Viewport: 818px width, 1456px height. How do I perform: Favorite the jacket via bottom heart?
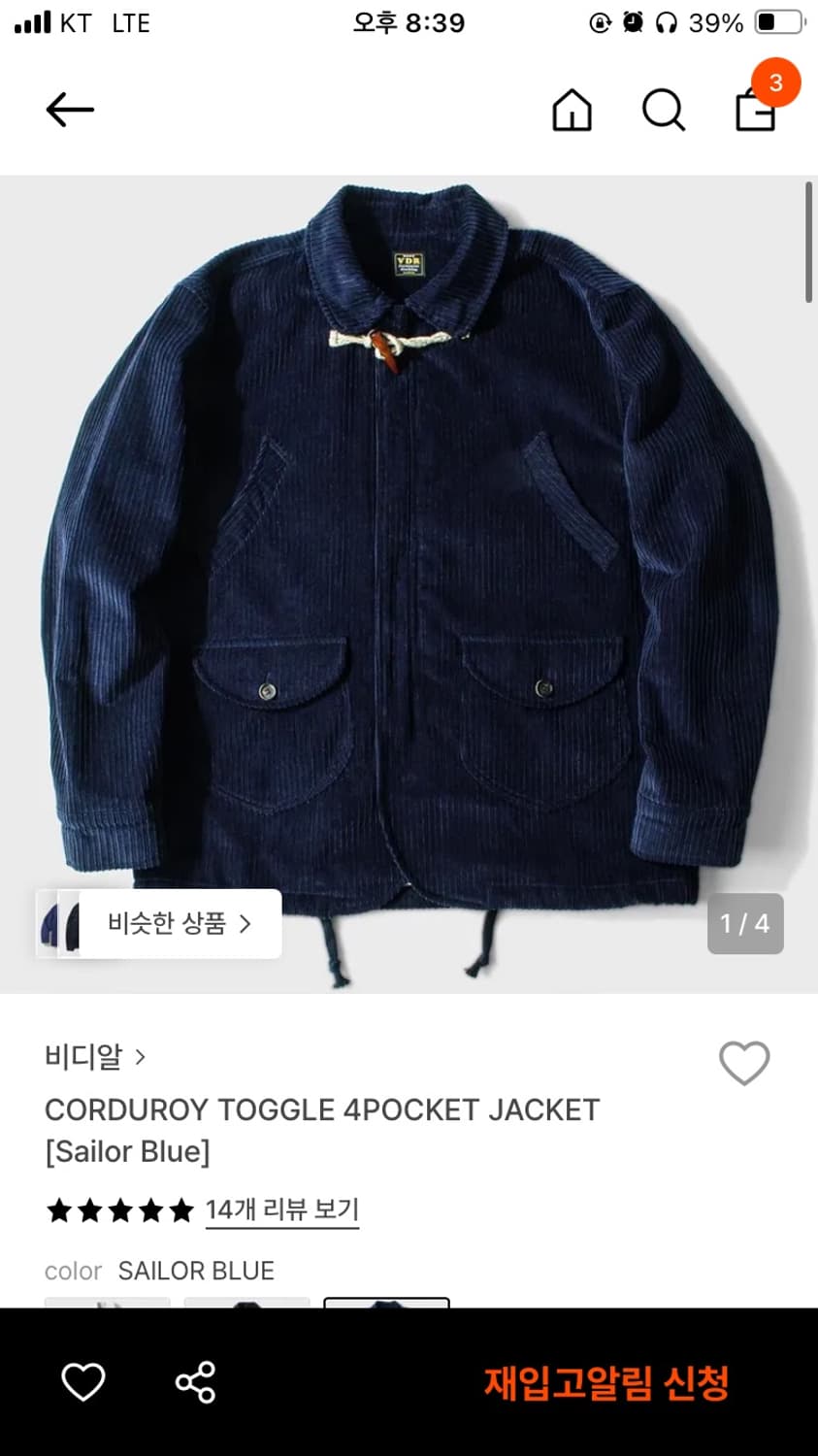tap(83, 1381)
